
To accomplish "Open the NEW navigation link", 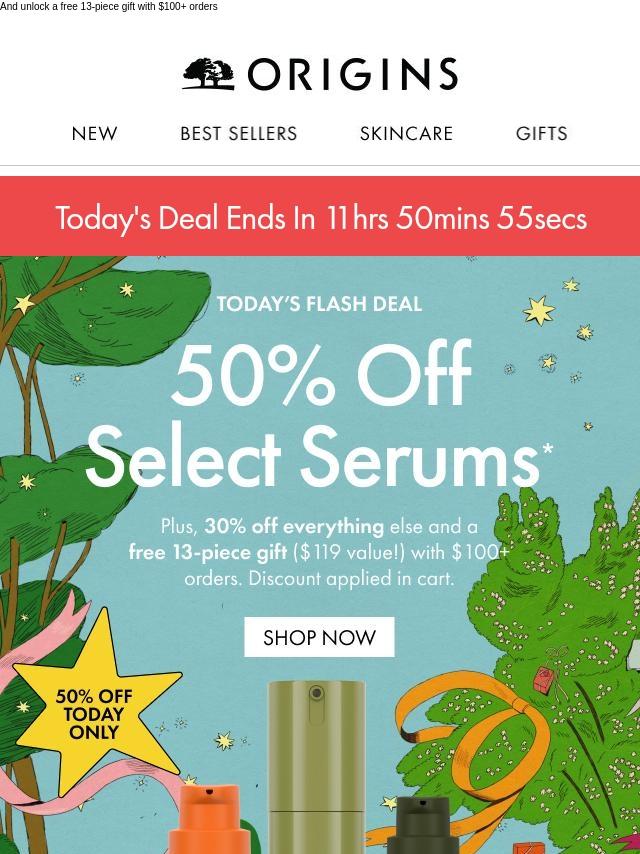I will (x=94, y=133).
